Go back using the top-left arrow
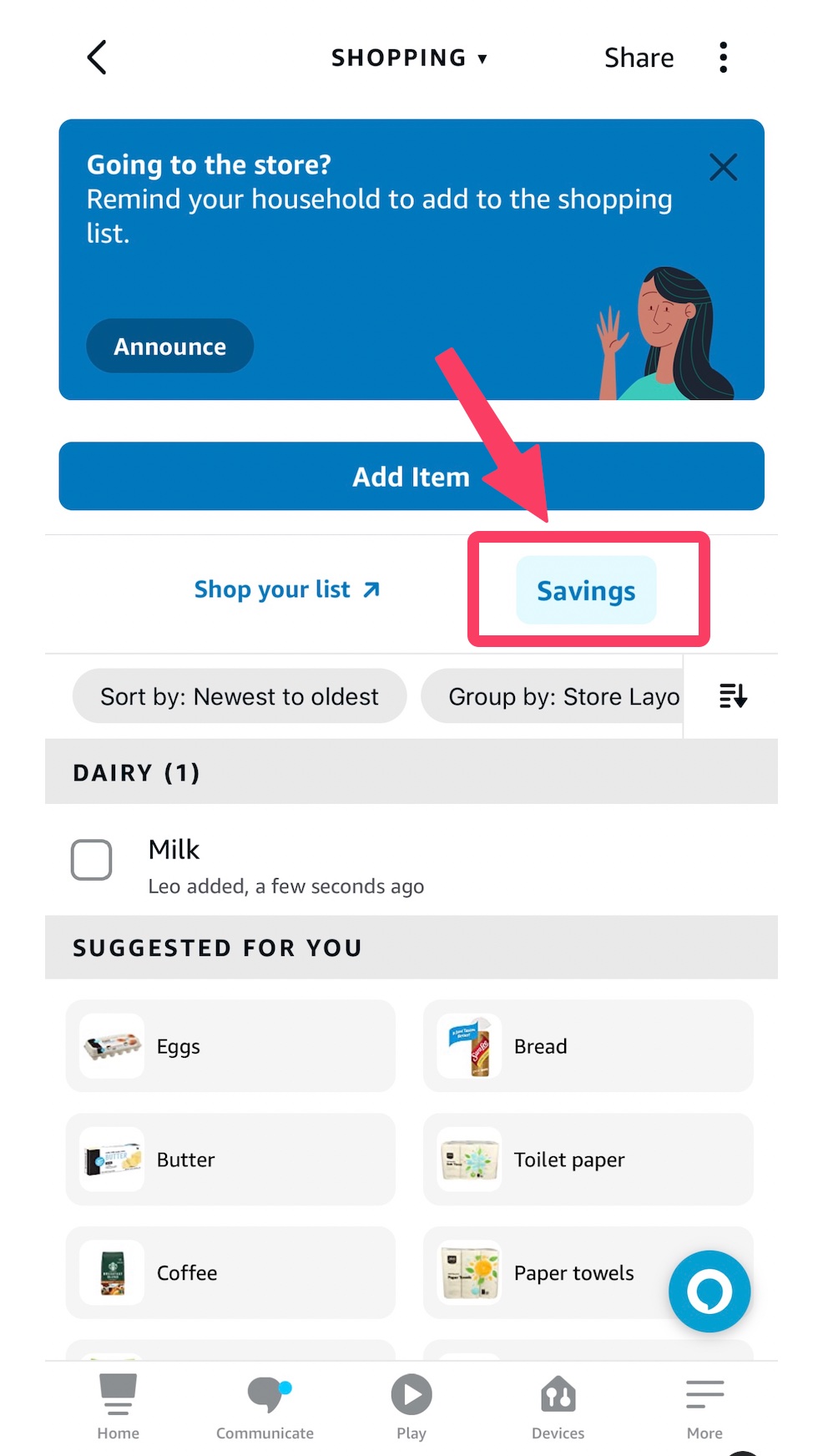 [97, 58]
